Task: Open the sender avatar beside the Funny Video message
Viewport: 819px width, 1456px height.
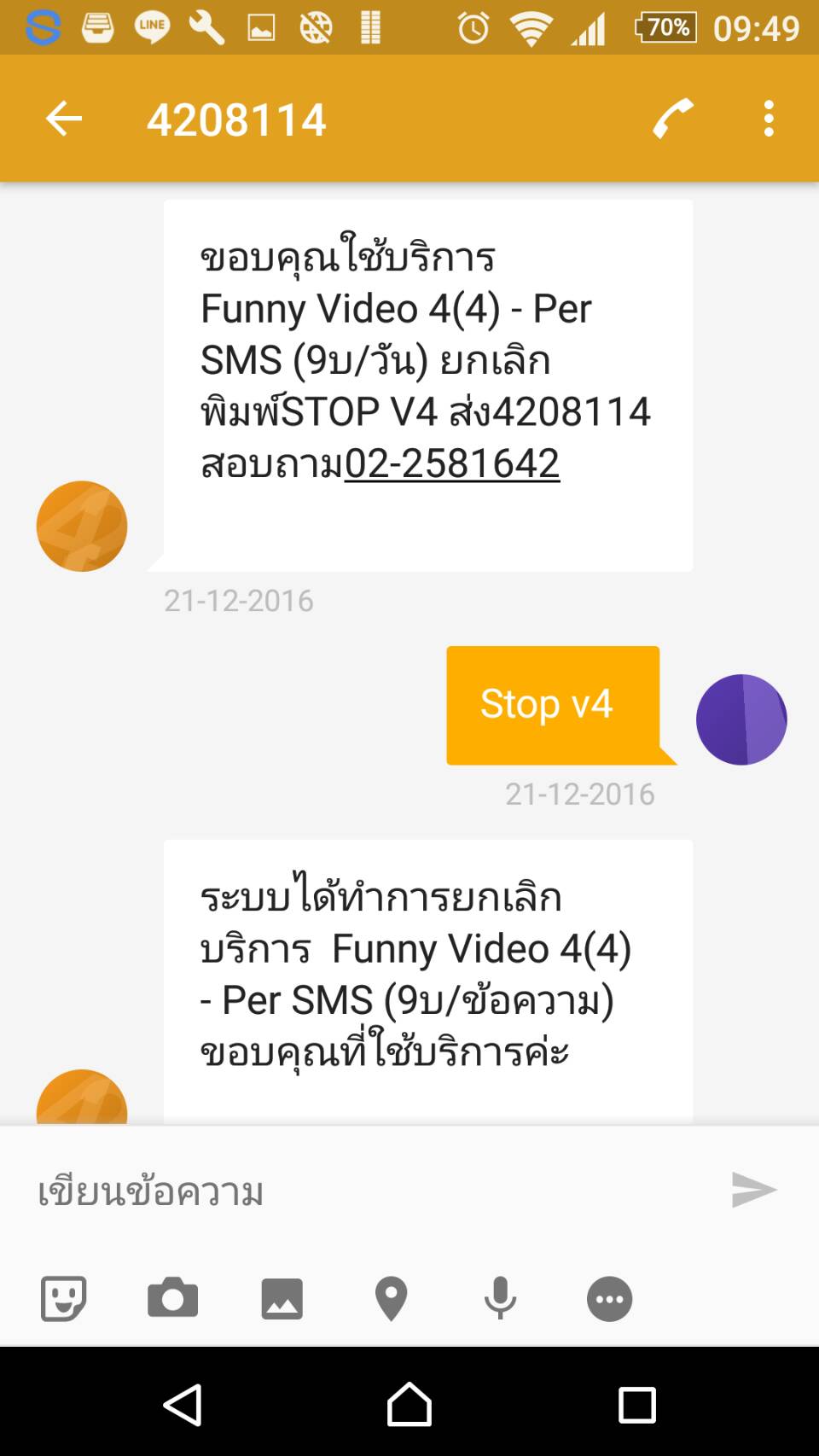Action: (x=82, y=527)
